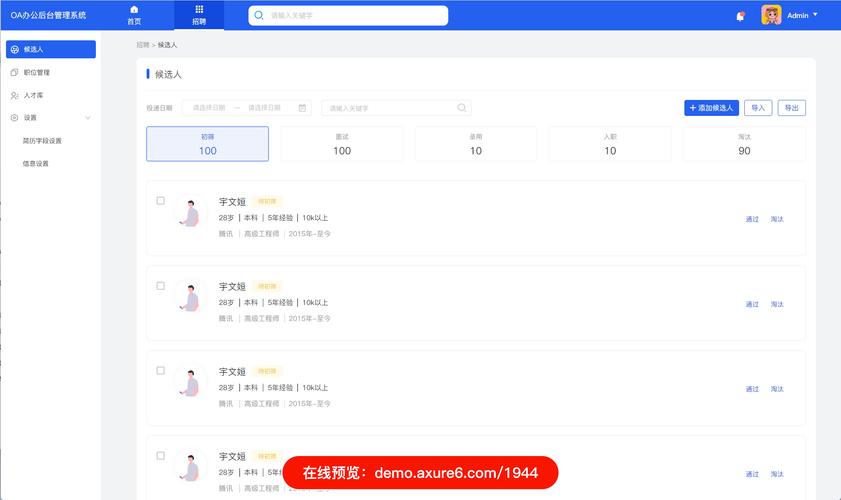This screenshot has width=841, height=500.
Task: Click the 添加候选人 button
Action: click(711, 108)
